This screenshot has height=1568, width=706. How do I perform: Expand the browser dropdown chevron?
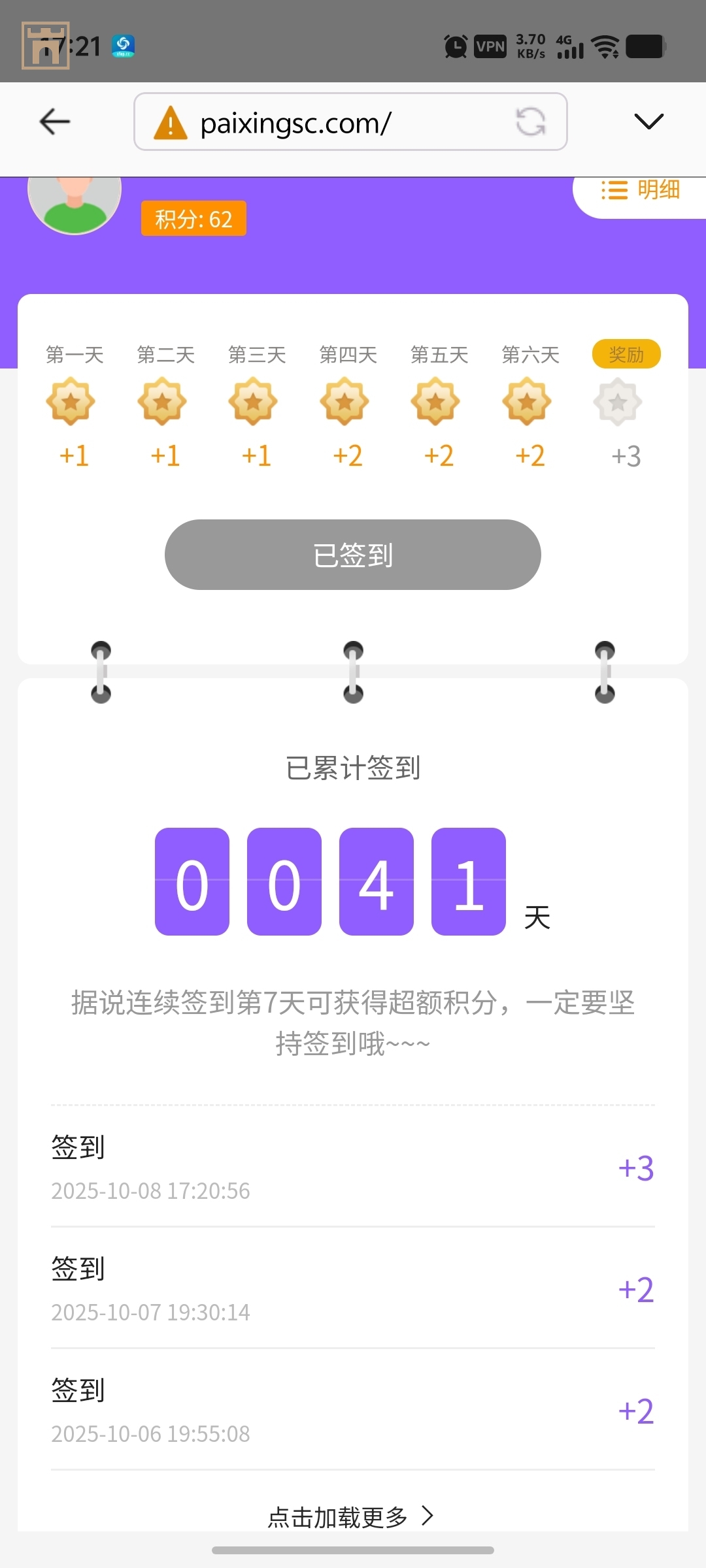point(648,122)
